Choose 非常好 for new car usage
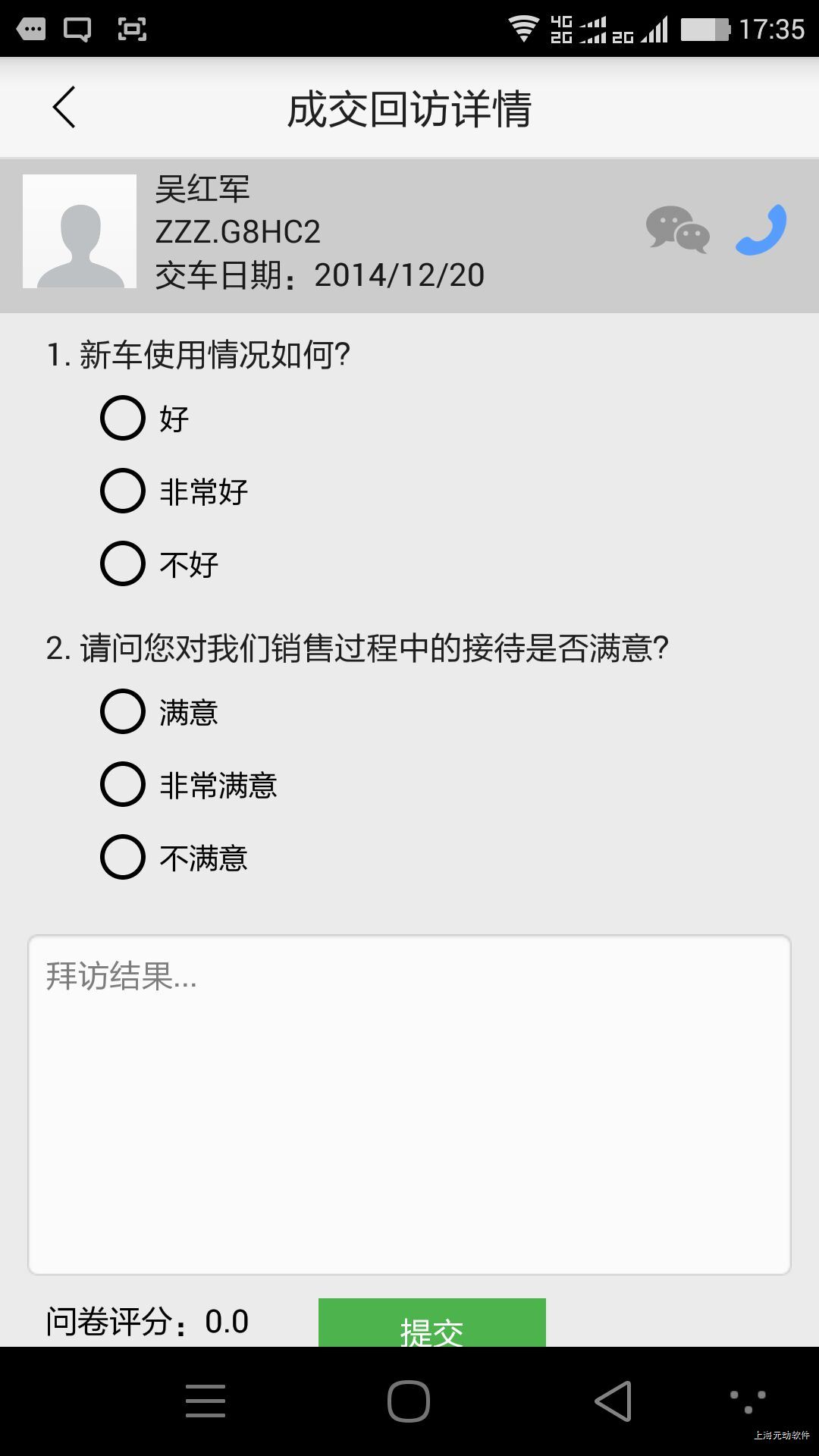Viewport: 819px width, 1456px height. click(123, 491)
